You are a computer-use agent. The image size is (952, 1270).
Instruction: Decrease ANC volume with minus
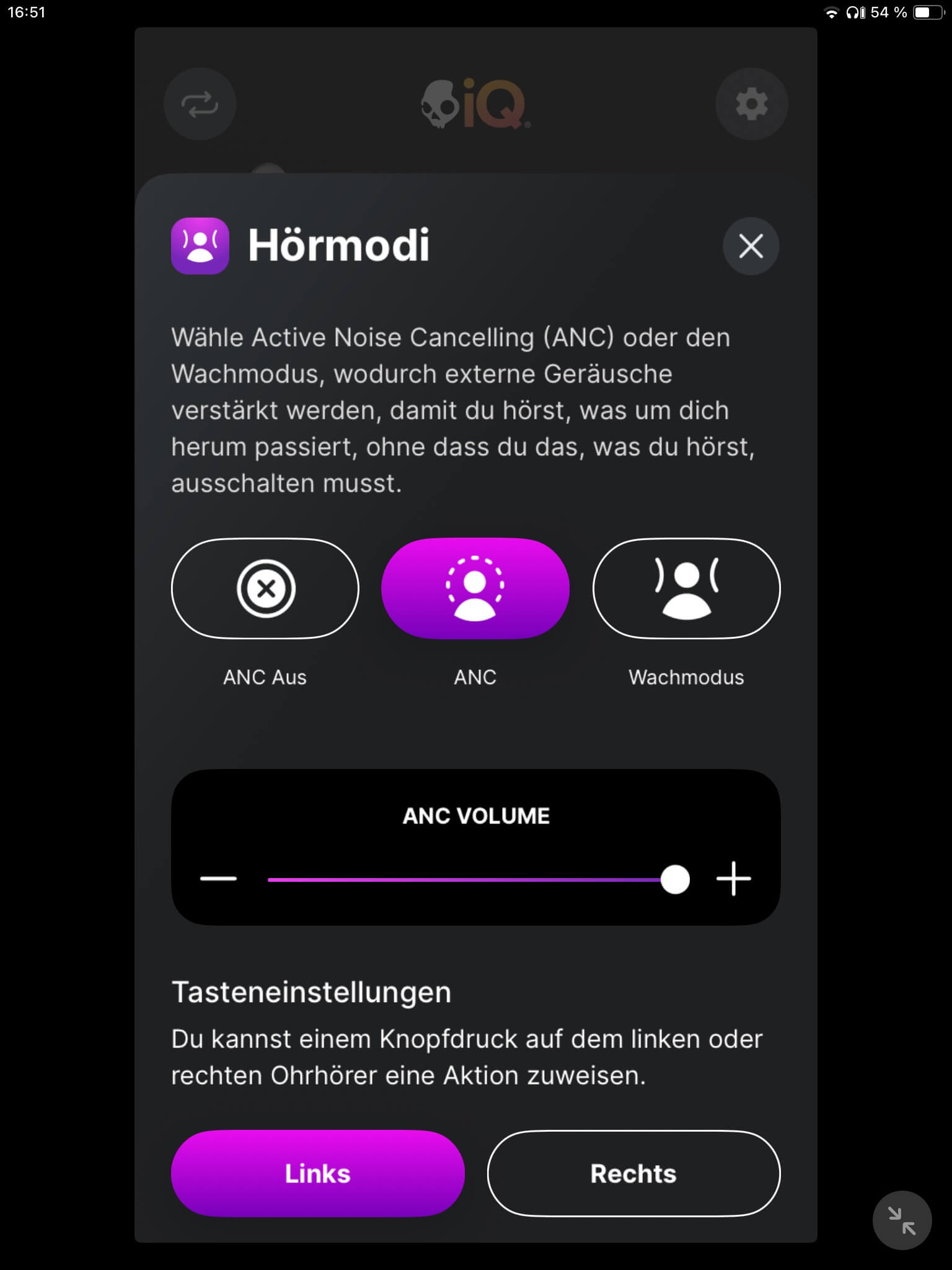tap(218, 879)
